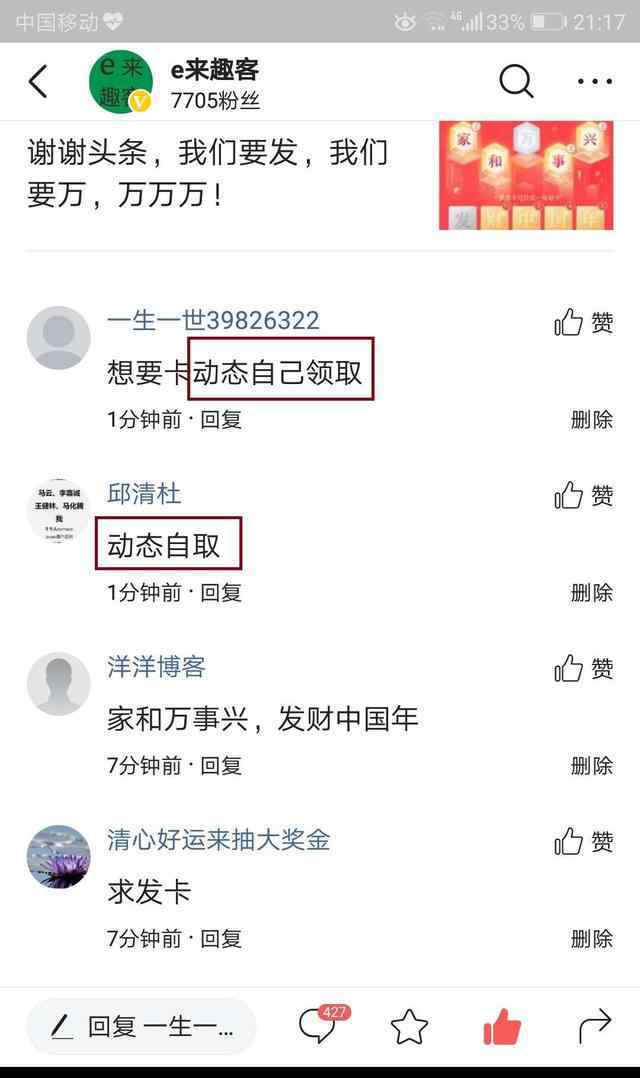Reply to 洋洋博客's comment
This screenshot has height=1078, width=640.
pos(221,765)
